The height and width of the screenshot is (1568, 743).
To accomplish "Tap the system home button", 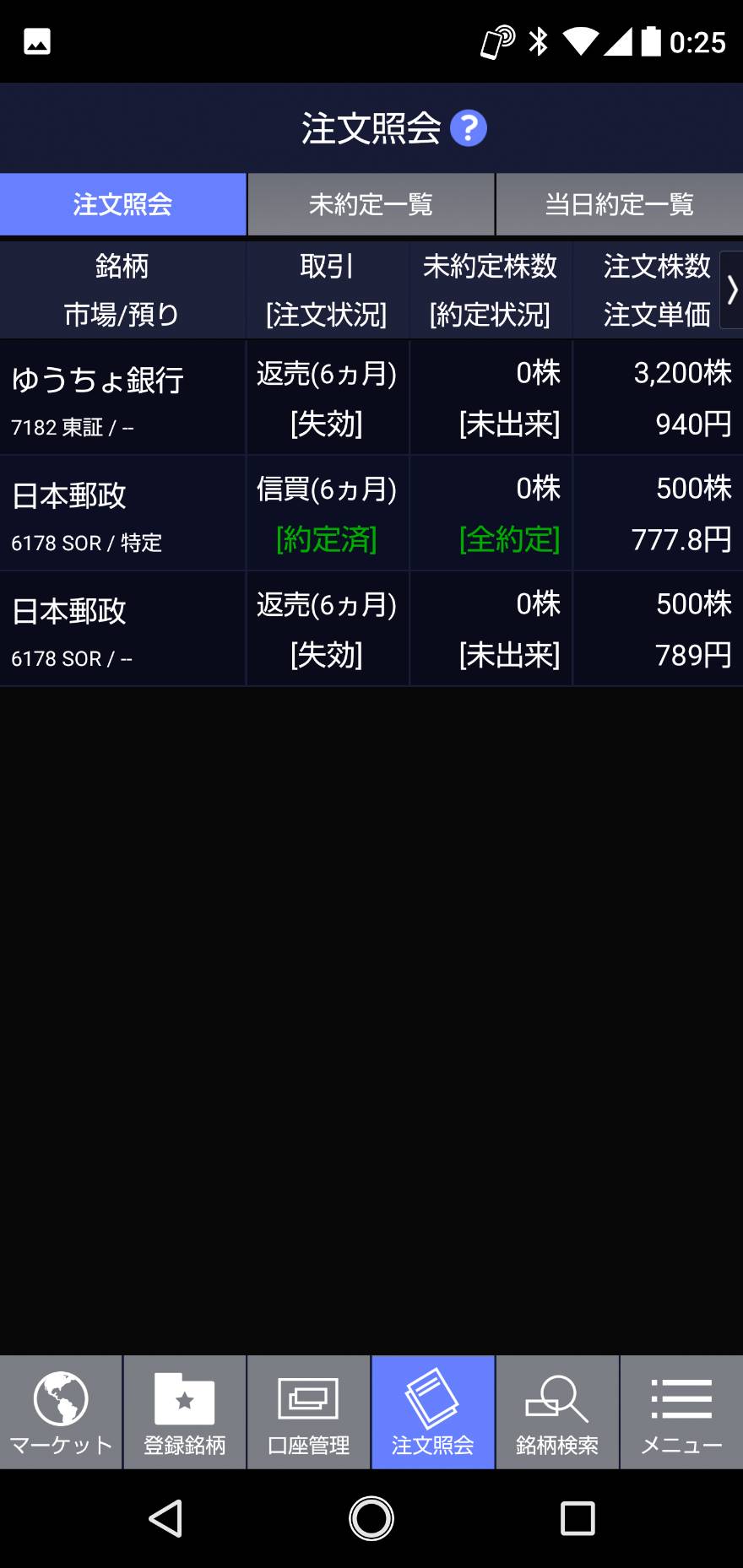I will pyautogui.click(x=371, y=1518).
